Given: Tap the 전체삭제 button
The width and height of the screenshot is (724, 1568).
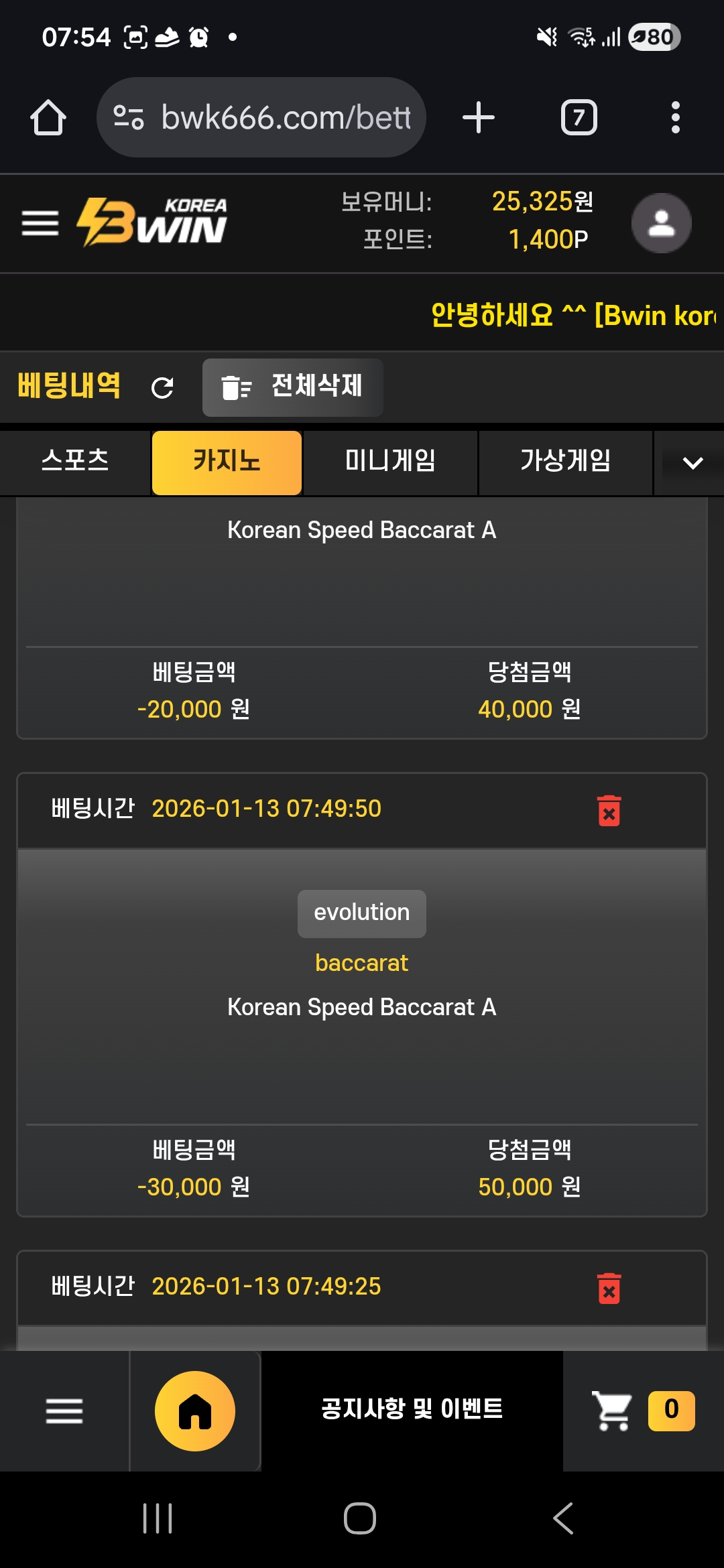Looking at the screenshot, I should click(293, 387).
